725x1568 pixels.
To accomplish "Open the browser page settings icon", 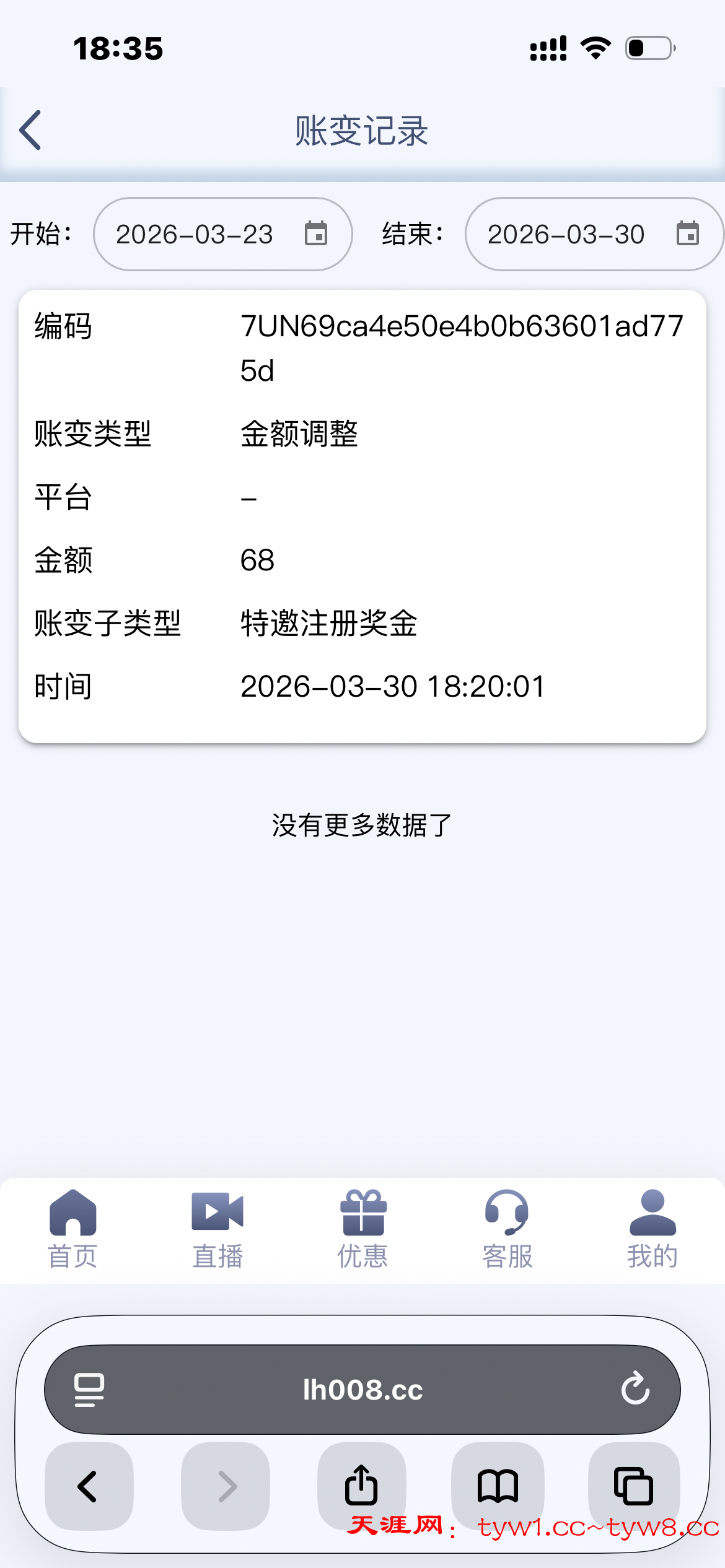I will tap(89, 1390).
